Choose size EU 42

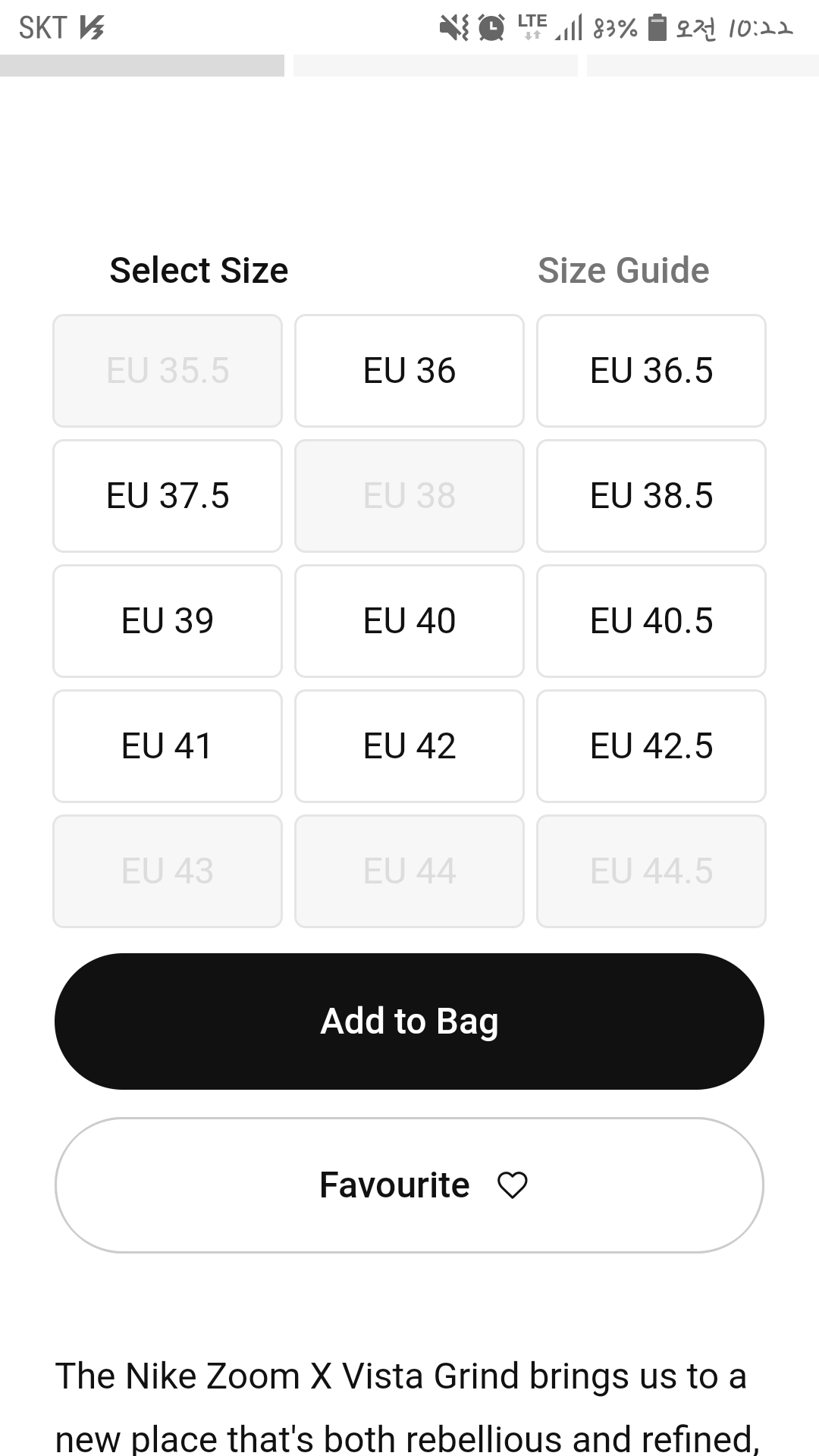click(x=409, y=746)
